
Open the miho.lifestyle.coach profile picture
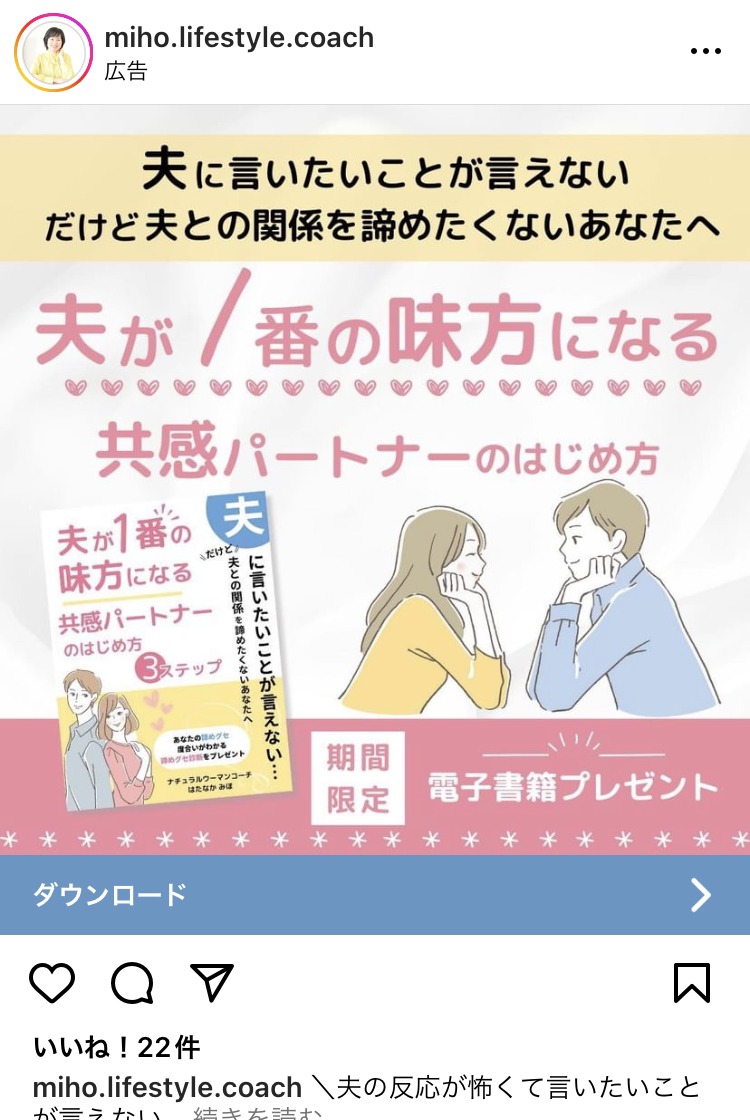(52, 52)
